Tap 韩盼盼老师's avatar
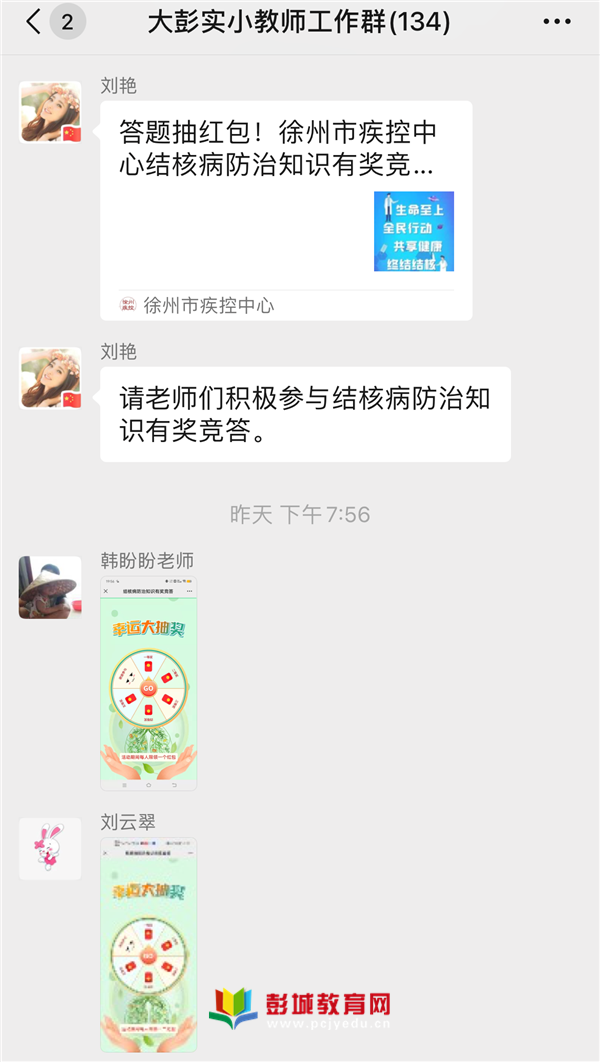 [x=50, y=588]
